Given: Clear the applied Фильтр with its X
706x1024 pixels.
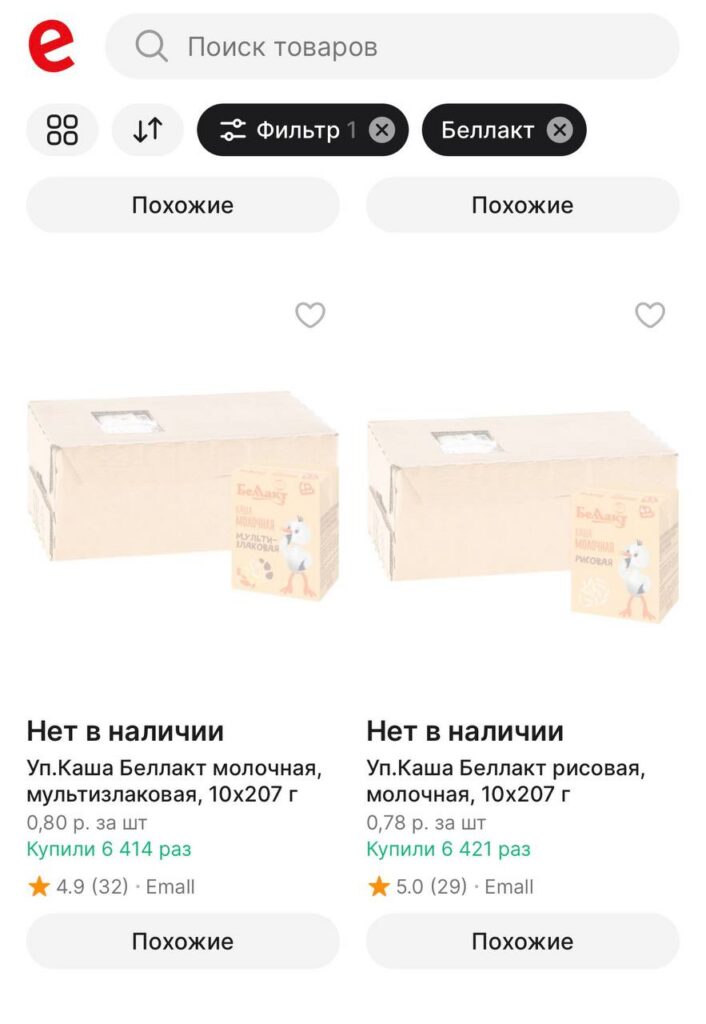Looking at the screenshot, I should pyautogui.click(x=382, y=130).
